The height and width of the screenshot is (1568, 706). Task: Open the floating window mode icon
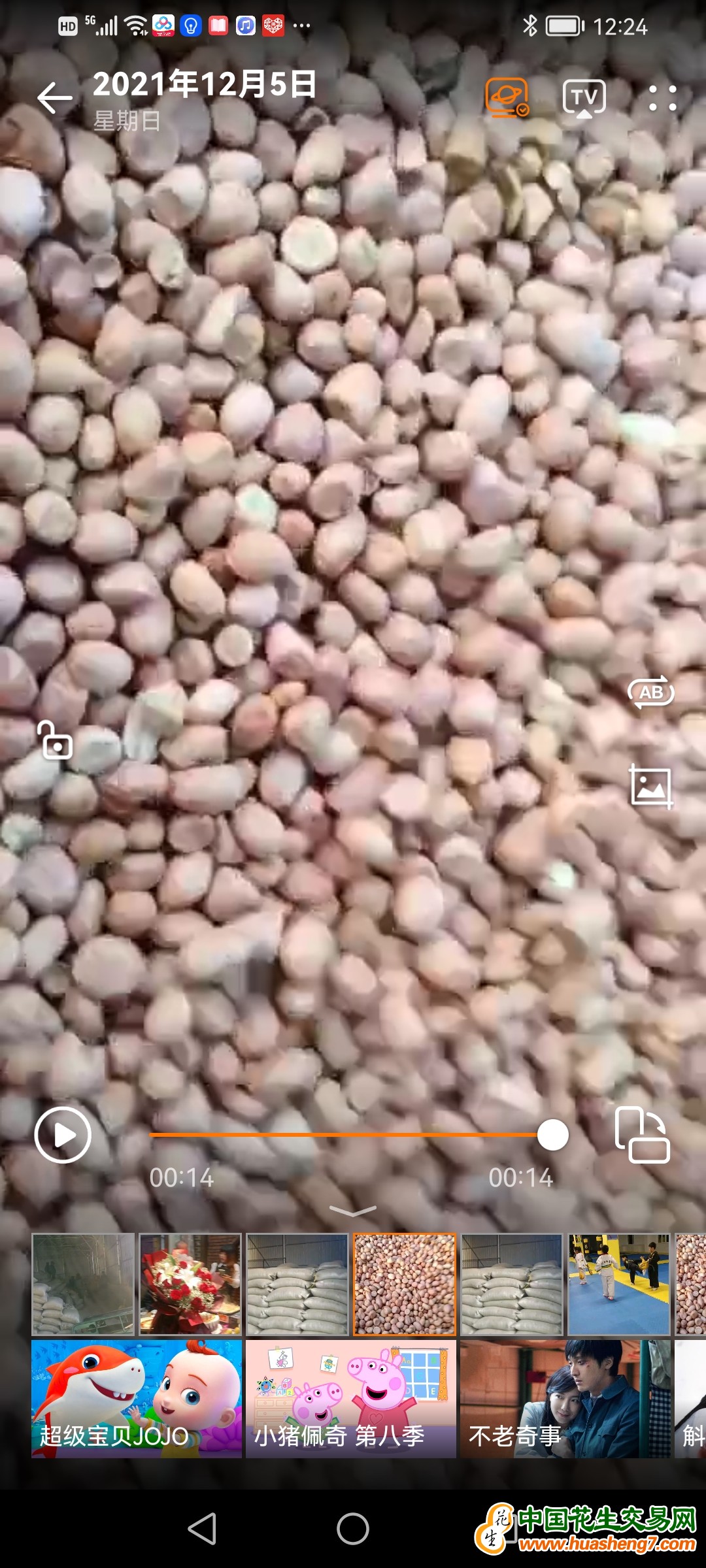click(x=642, y=1135)
